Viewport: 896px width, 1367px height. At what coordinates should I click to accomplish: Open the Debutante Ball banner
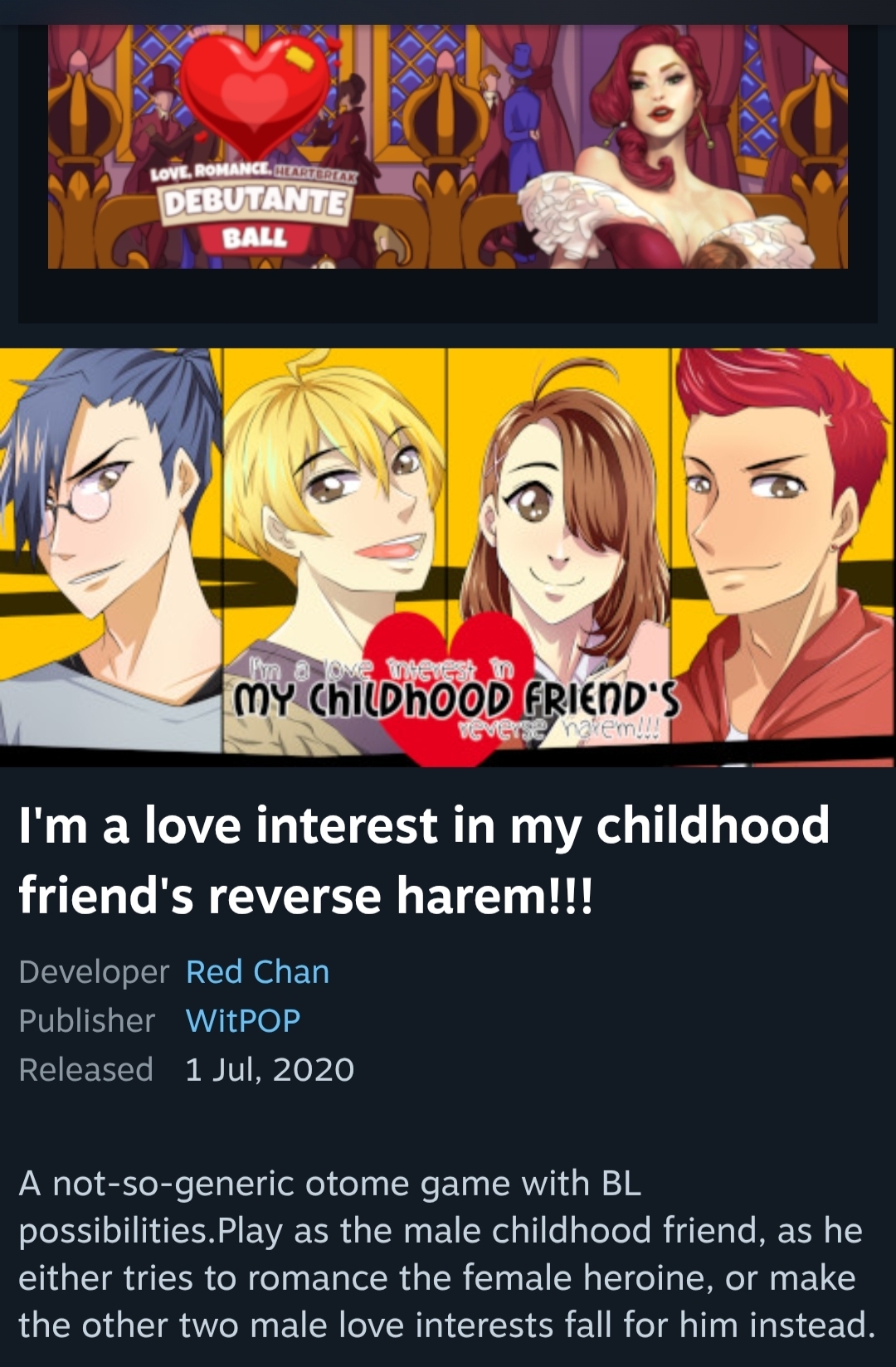tap(448, 146)
